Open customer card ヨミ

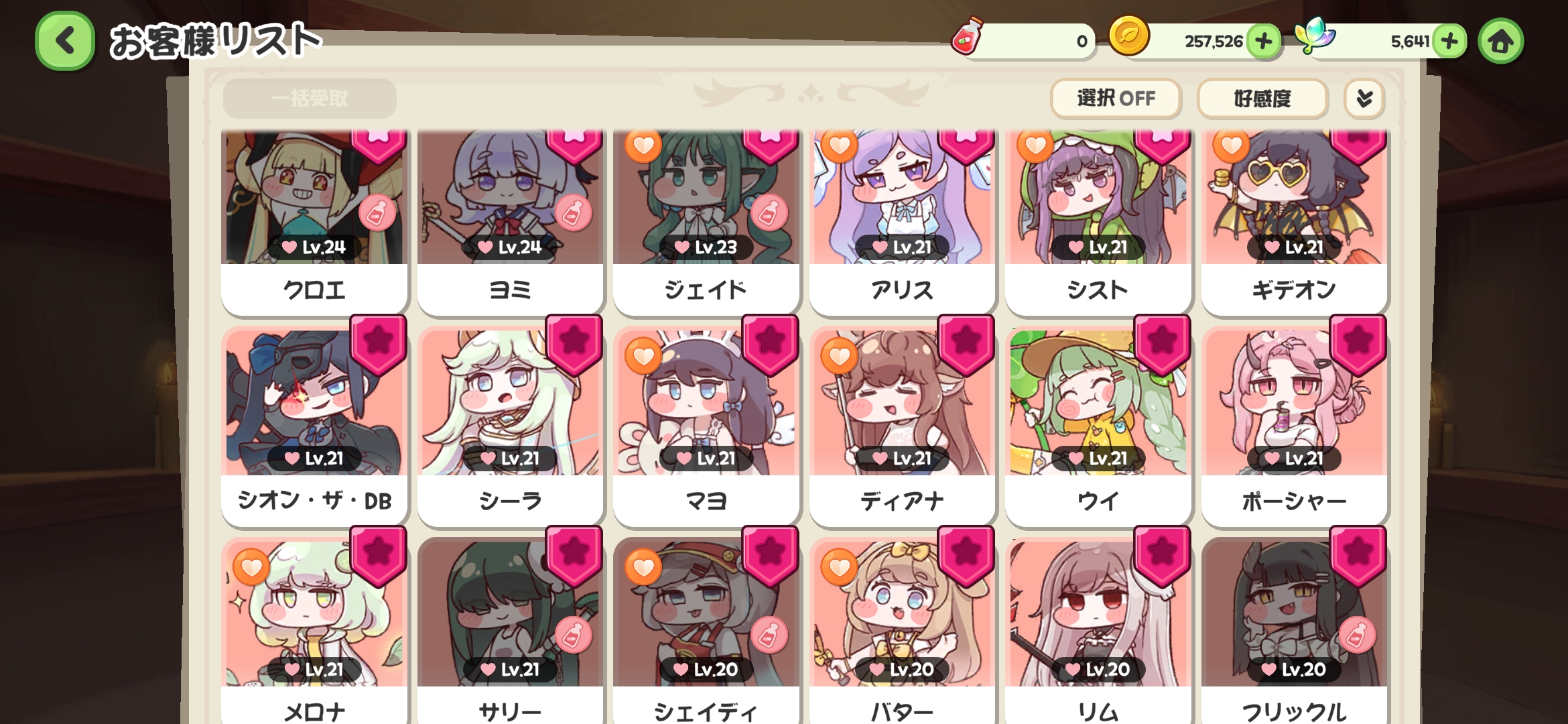point(510,221)
